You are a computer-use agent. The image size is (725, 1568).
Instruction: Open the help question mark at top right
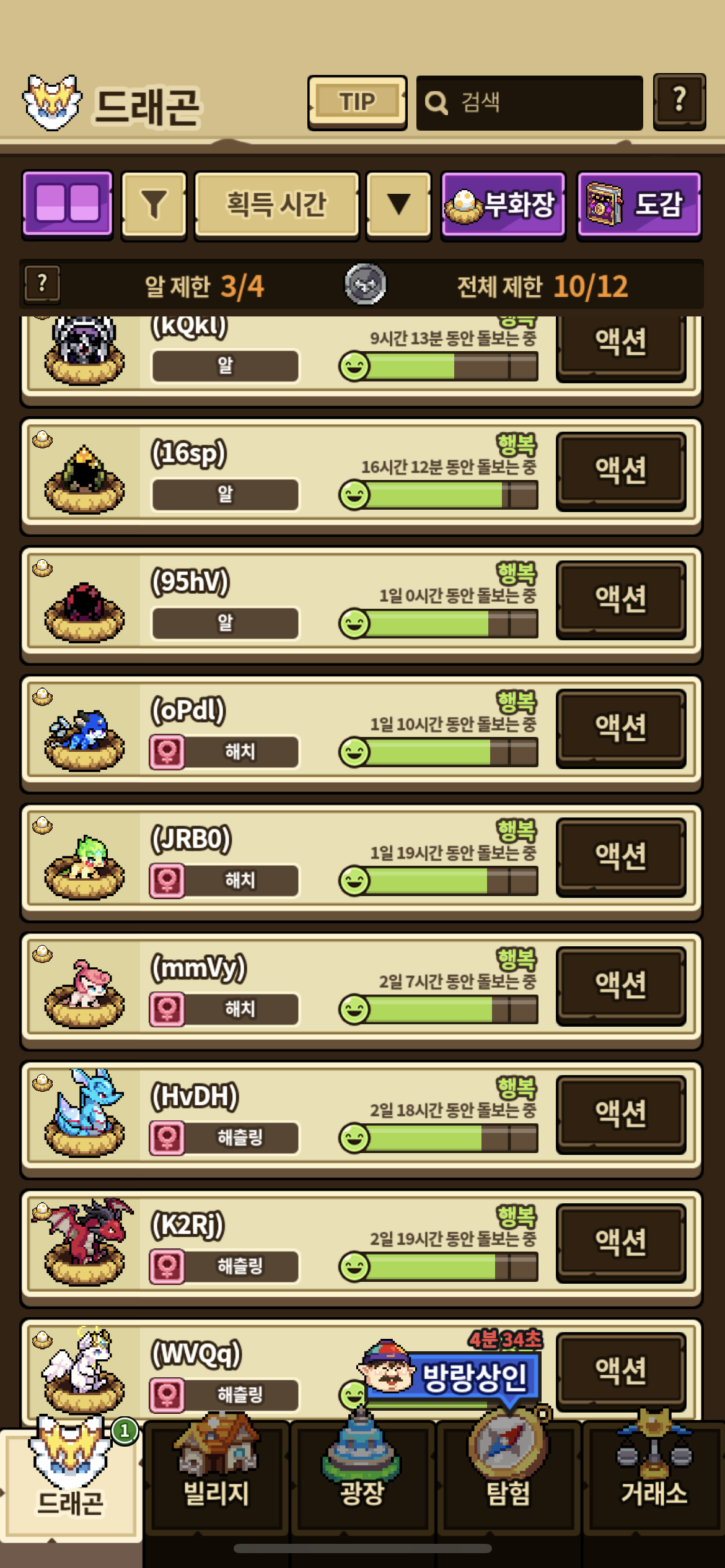pos(679,102)
